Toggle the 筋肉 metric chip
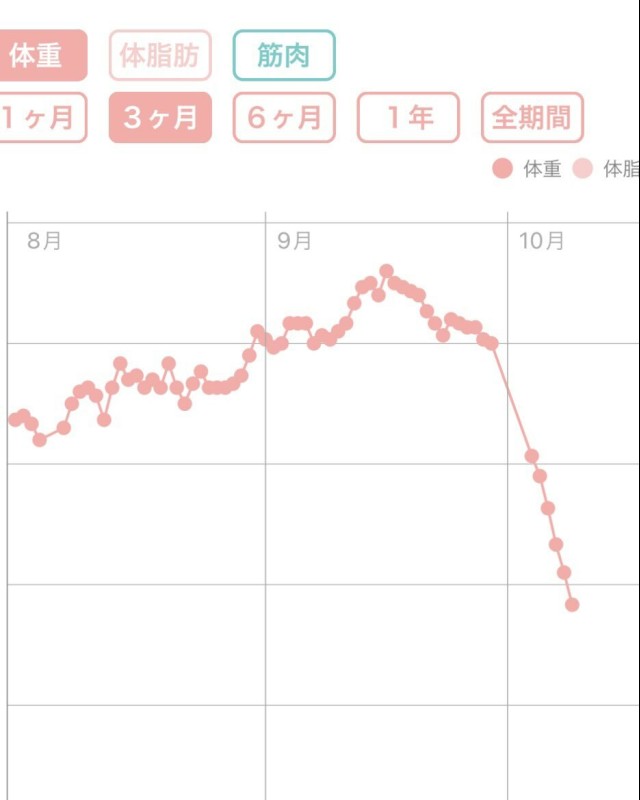This screenshot has height=800, width=640. (284, 55)
